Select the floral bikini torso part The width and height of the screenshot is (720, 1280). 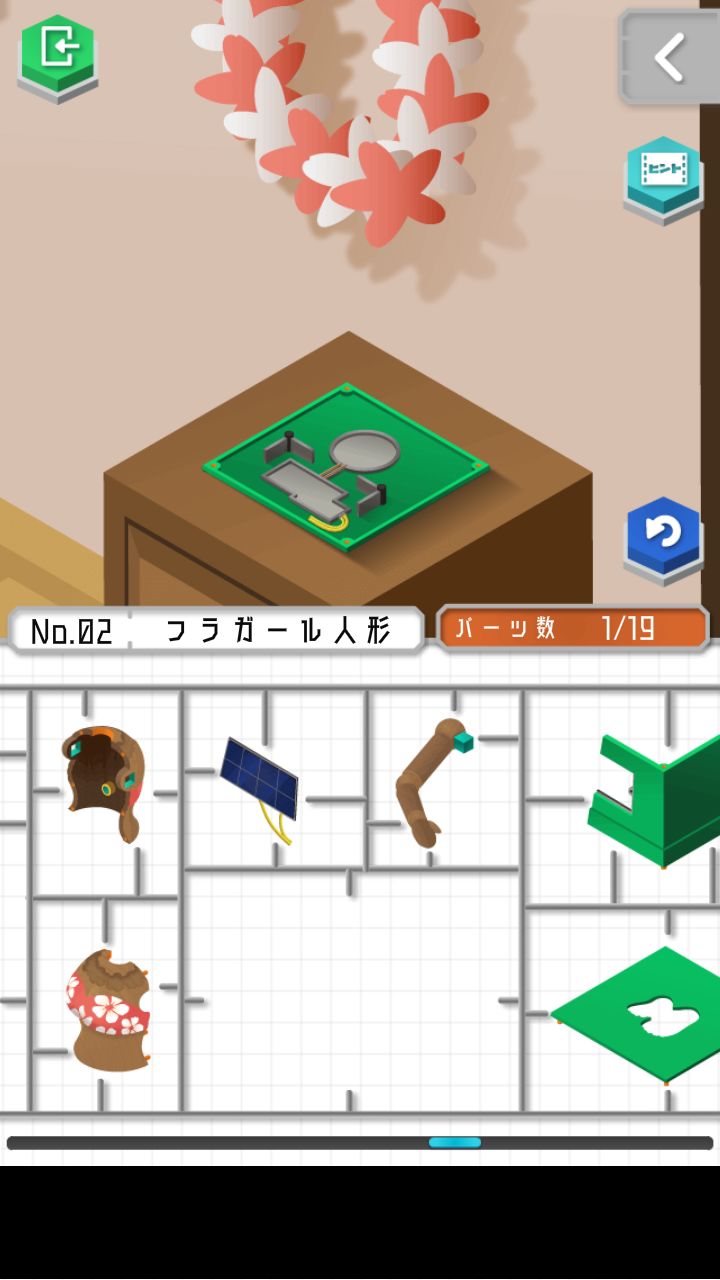click(x=108, y=1008)
